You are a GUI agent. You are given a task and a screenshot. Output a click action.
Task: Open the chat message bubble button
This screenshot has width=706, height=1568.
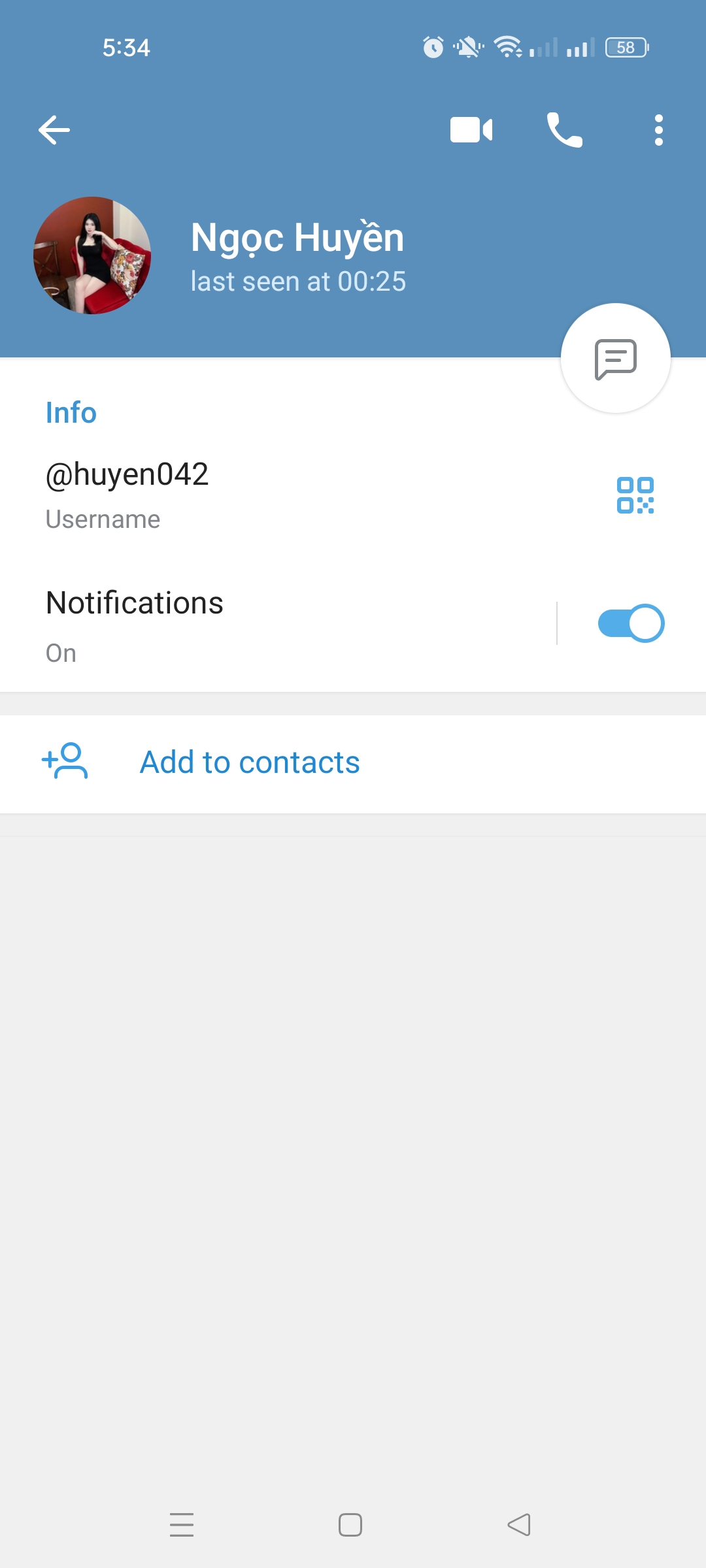coord(615,358)
